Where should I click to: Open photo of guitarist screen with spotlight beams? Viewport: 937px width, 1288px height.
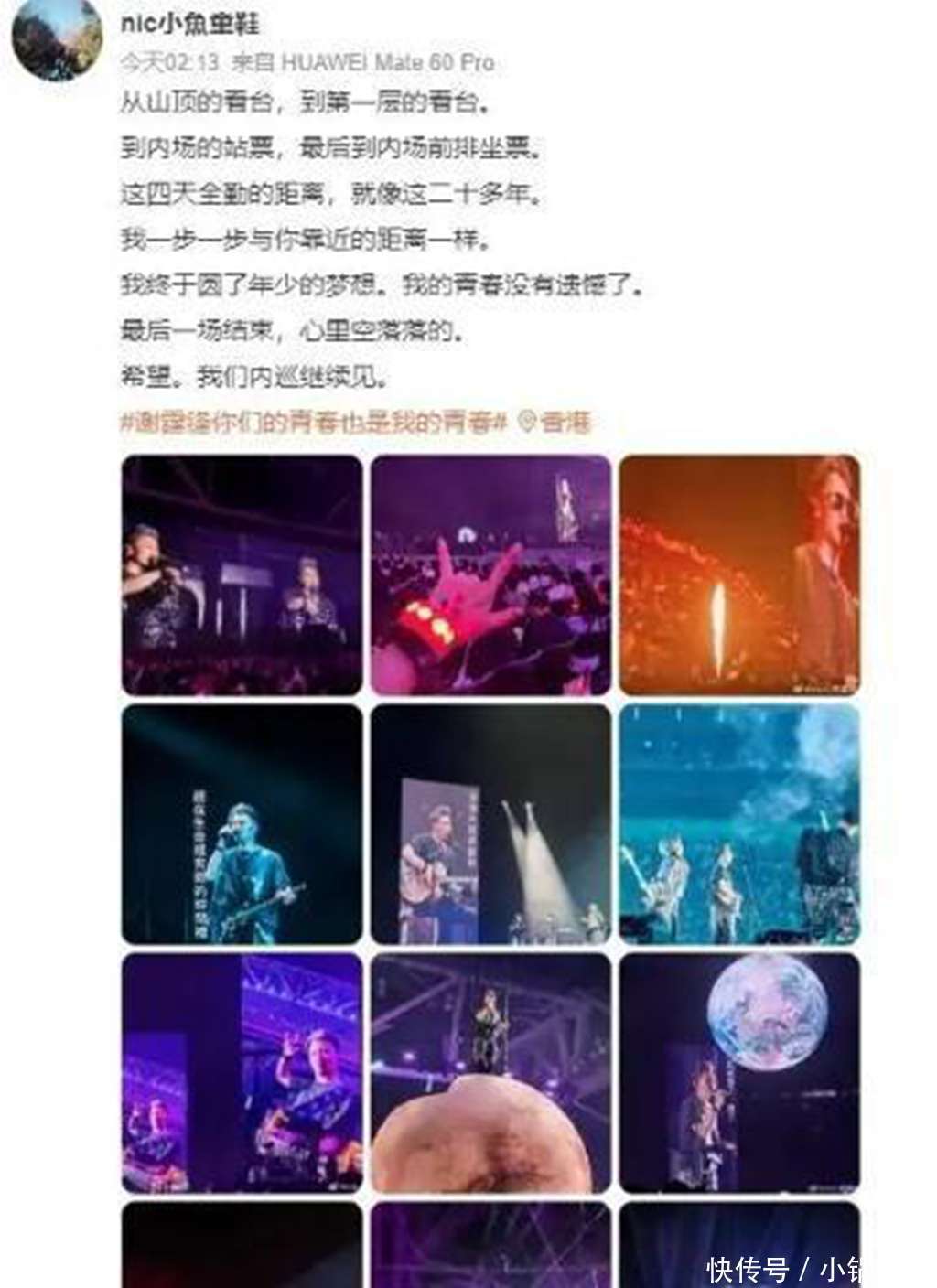point(490,824)
